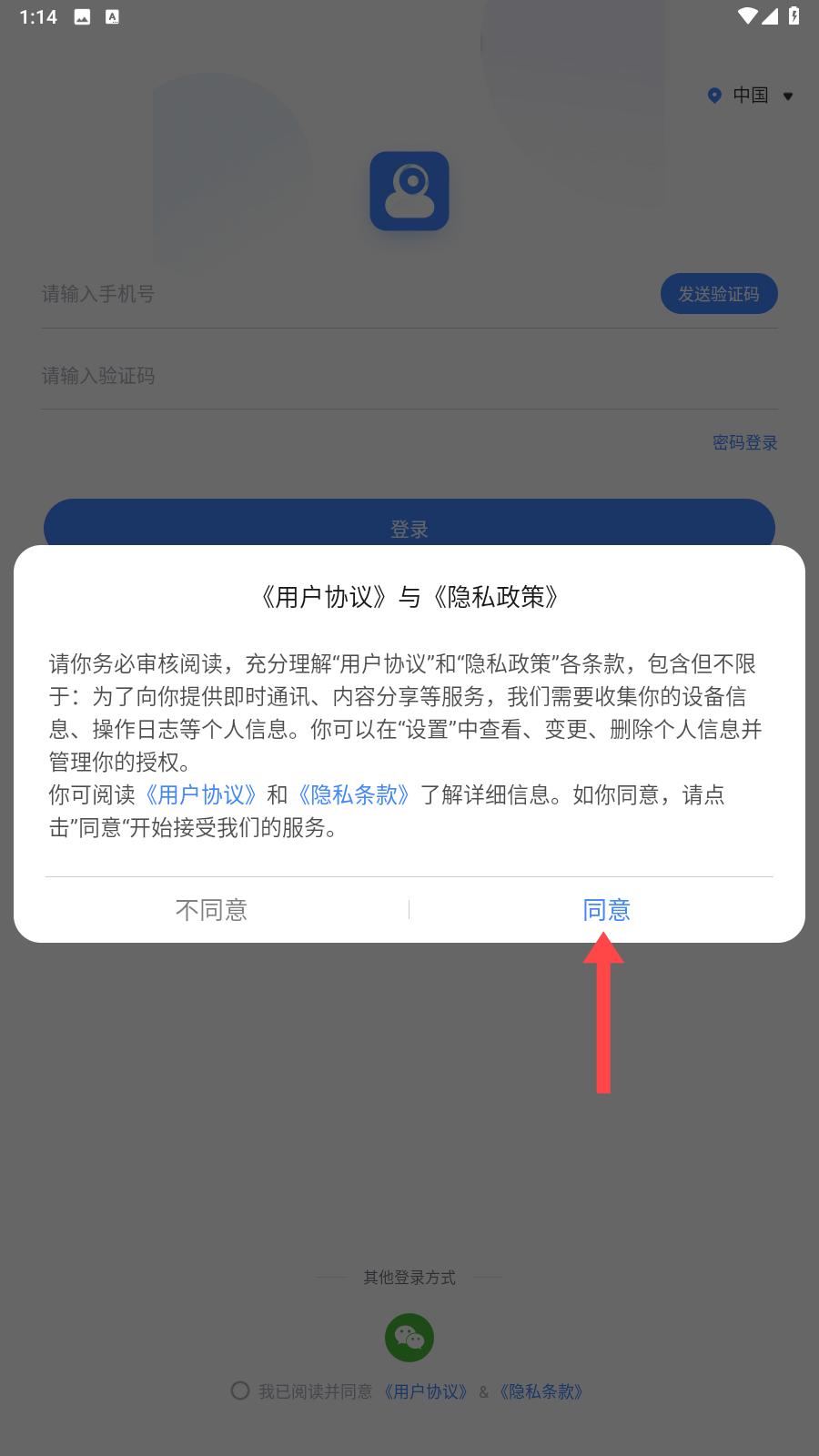Tap 同意 to accept the agreement
The height and width of the screenshot is (1456, 819).
click(606, 909)
